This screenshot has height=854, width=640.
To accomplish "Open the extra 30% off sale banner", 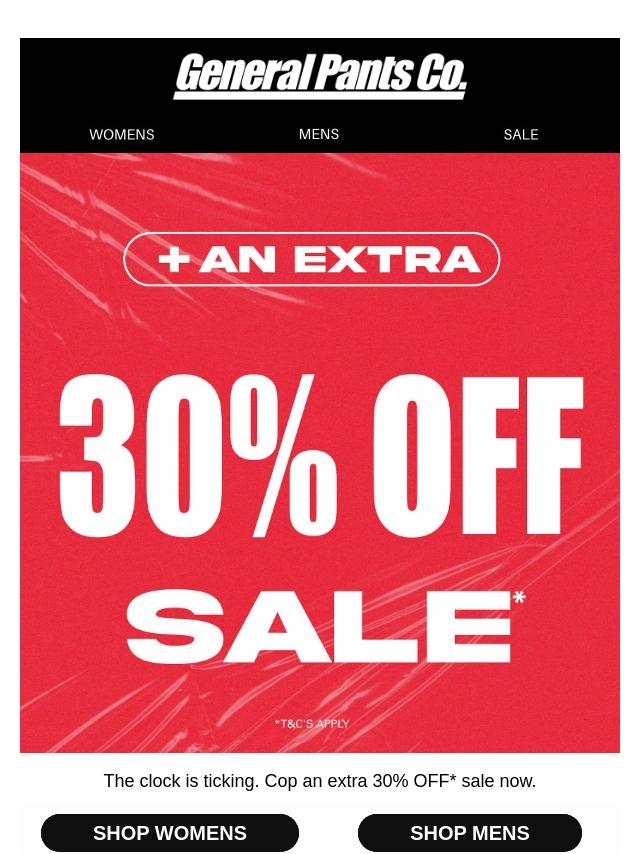I will click(320, 453).
